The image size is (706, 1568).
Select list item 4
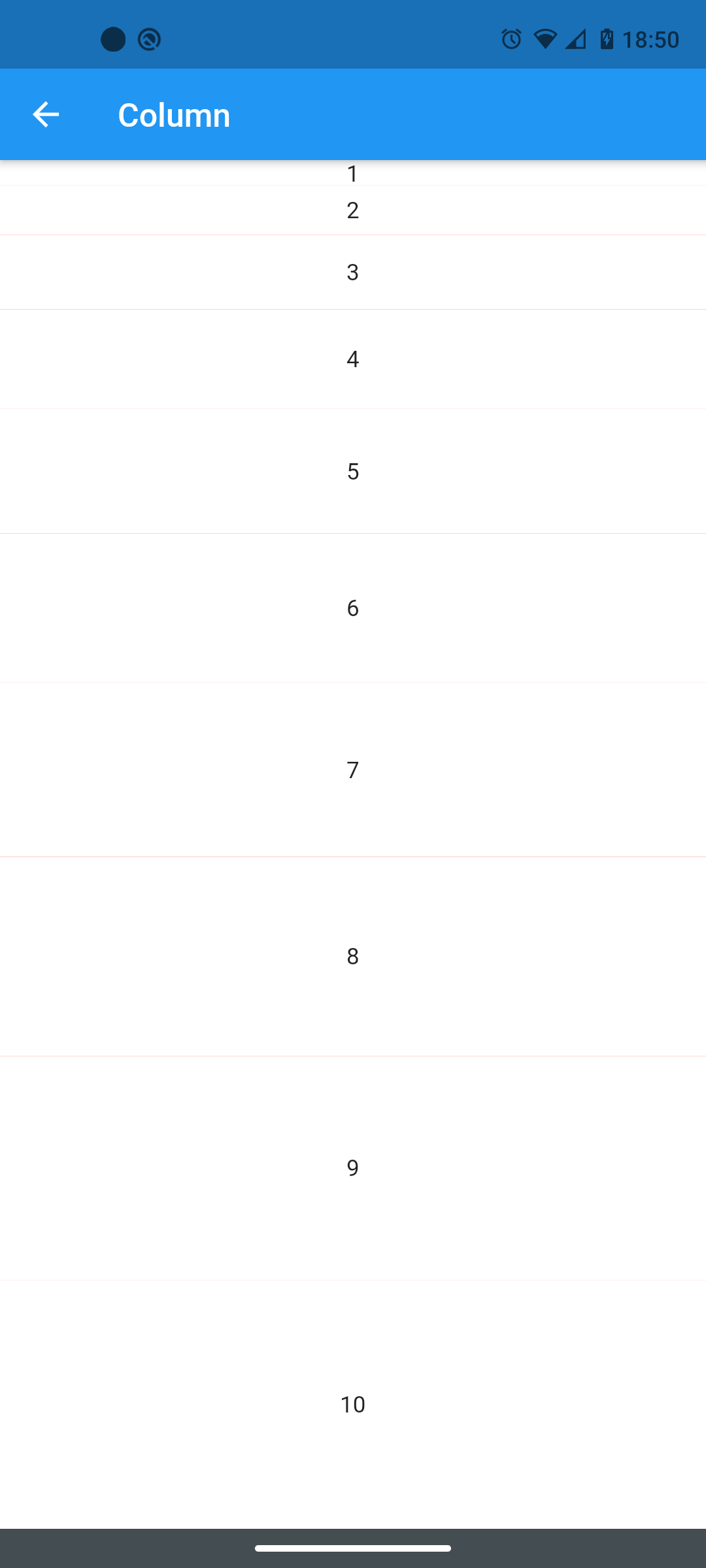[353, 359]
